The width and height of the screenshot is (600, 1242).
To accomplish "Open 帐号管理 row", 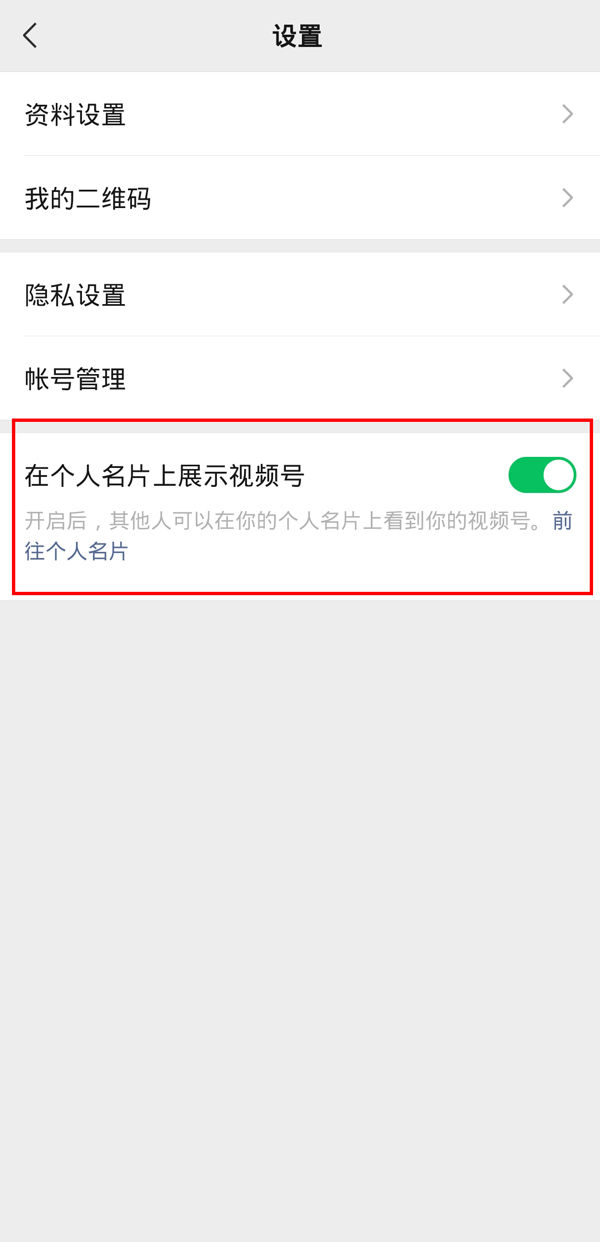I will pos(300,379).
